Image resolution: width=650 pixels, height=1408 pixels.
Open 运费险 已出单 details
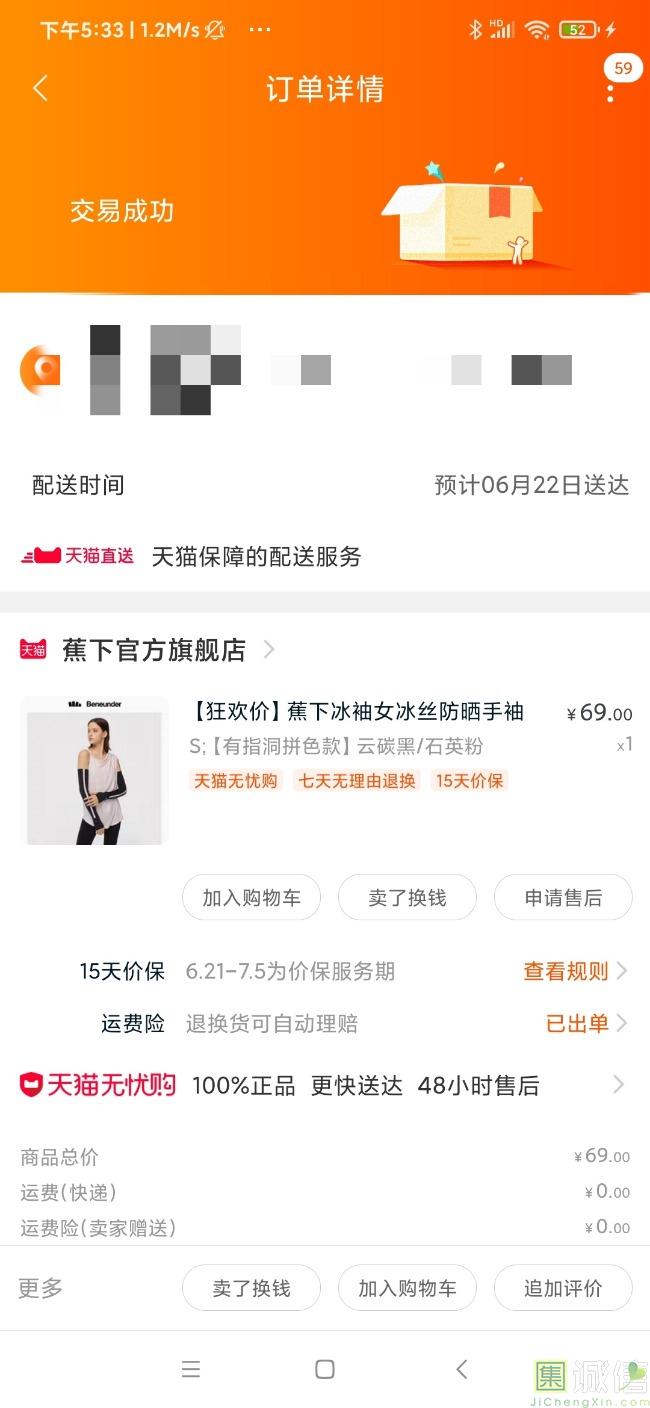[x=585, y=1023]
